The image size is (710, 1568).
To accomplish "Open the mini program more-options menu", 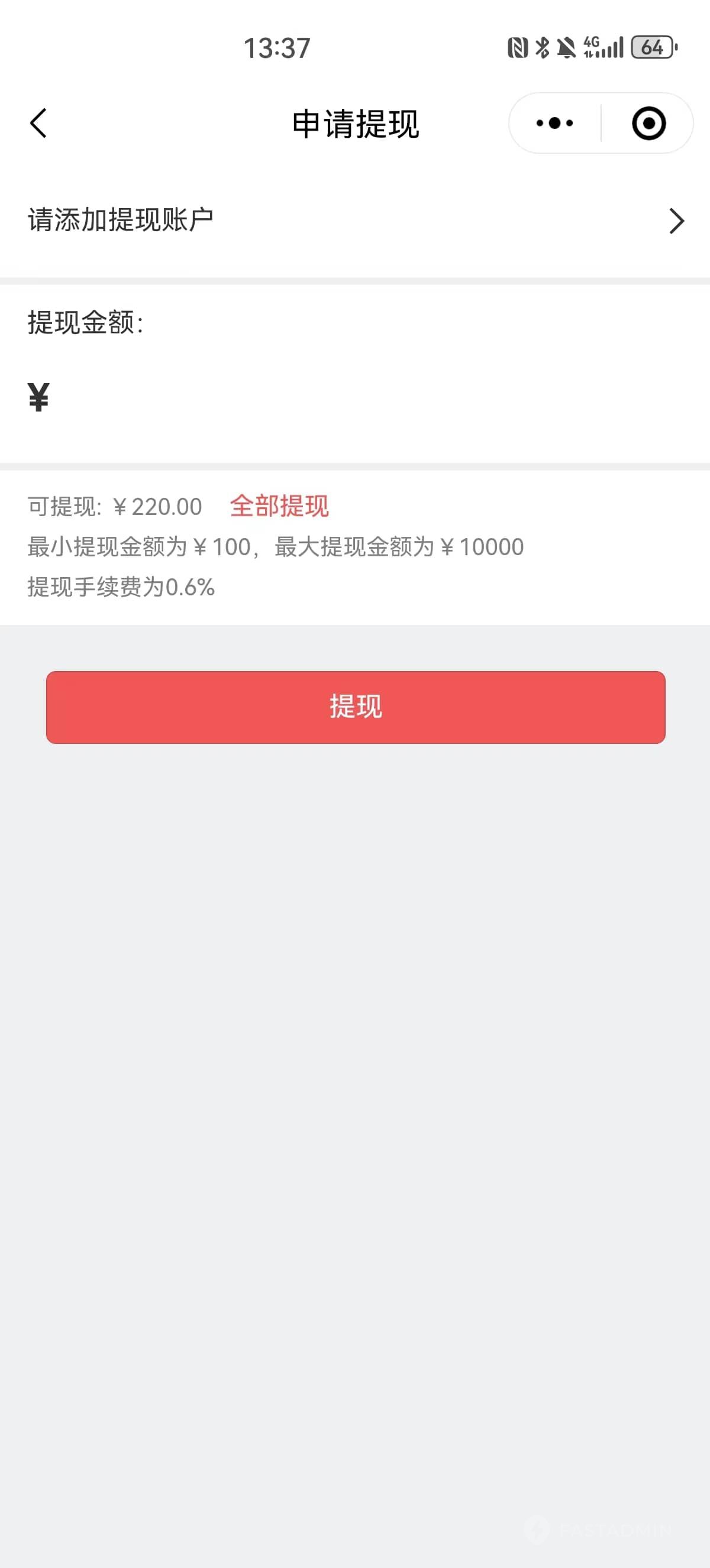I will (x=554, y=124).
